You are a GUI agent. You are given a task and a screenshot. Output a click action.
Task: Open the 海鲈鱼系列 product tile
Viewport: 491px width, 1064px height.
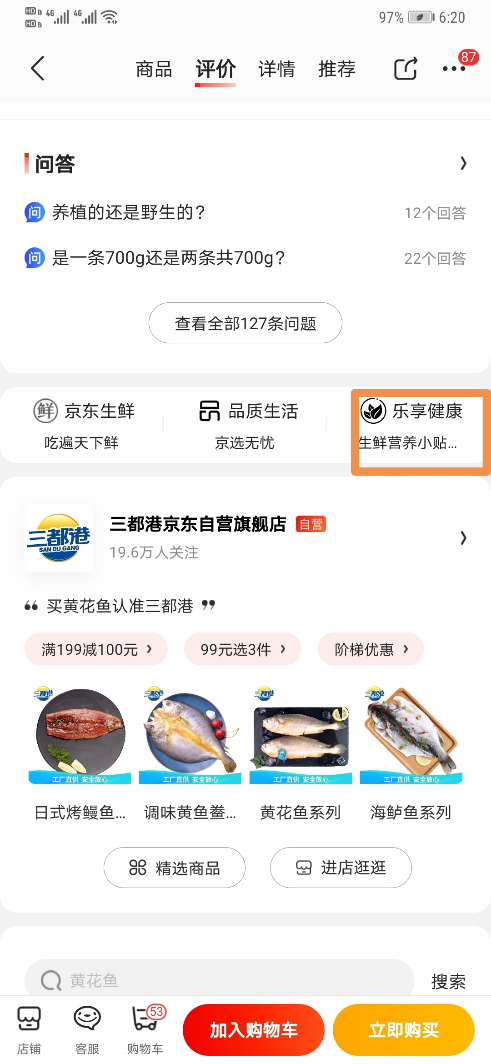pyautogui.click(x=411, y=755)
